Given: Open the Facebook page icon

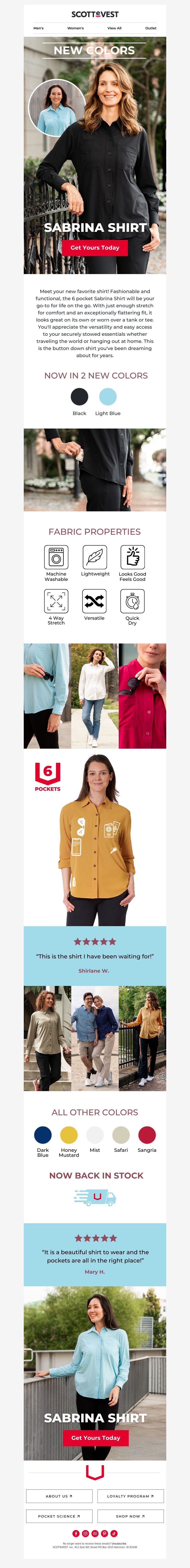Looking at the screenshot, I should pos(76,1533).
